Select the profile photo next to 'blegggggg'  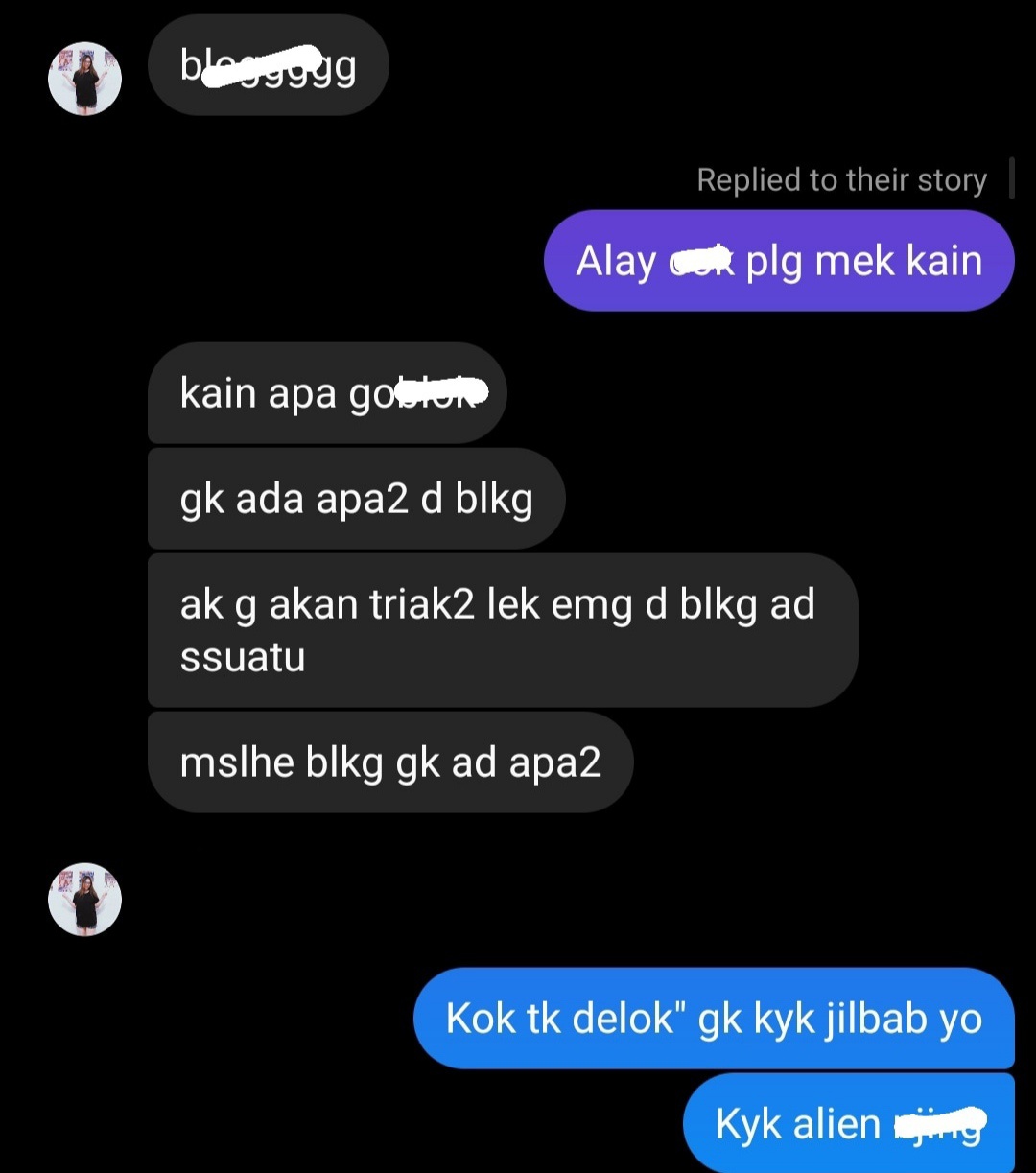click(84, 78)
